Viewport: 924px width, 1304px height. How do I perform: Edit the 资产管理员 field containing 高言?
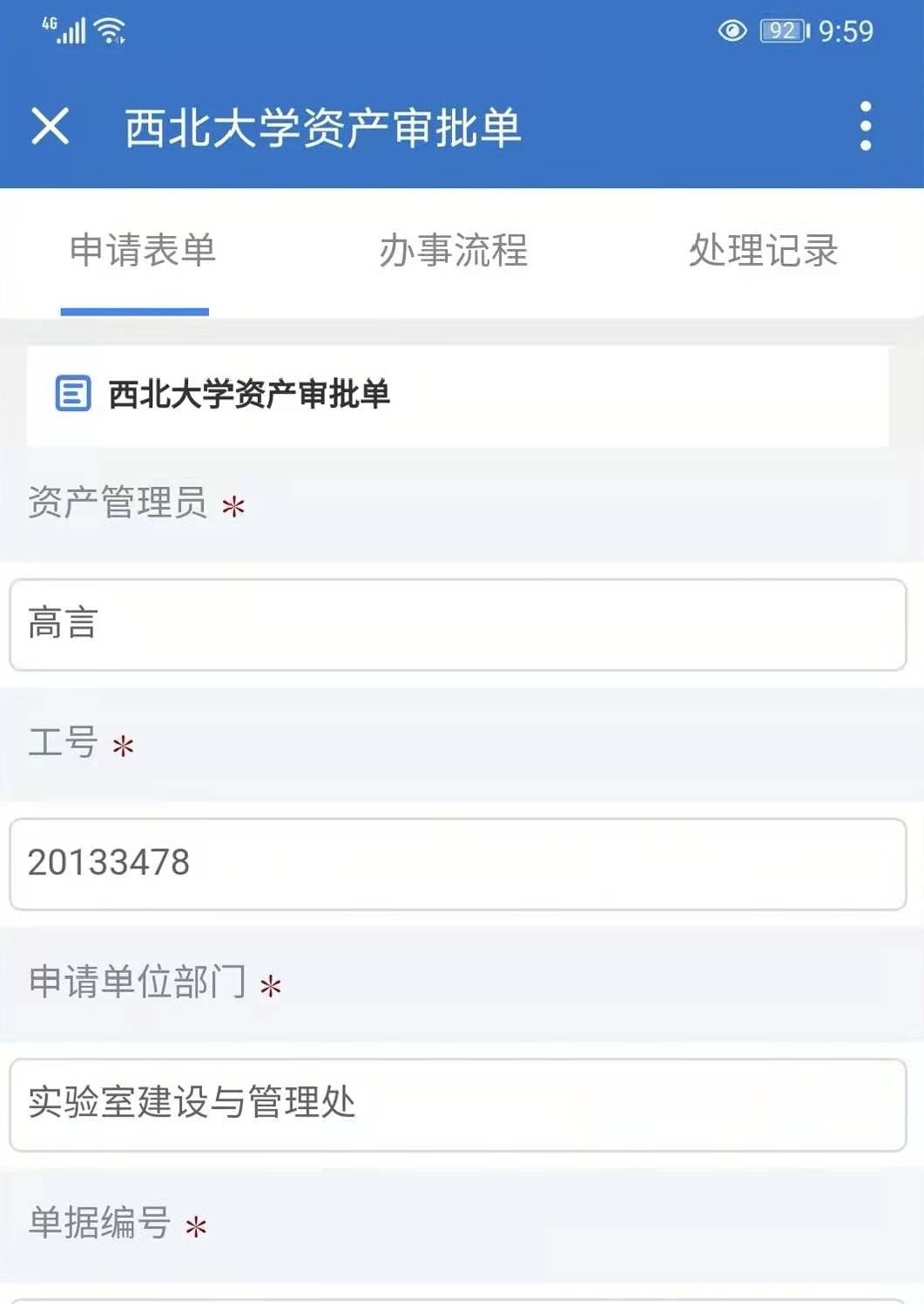click(458, 625)
